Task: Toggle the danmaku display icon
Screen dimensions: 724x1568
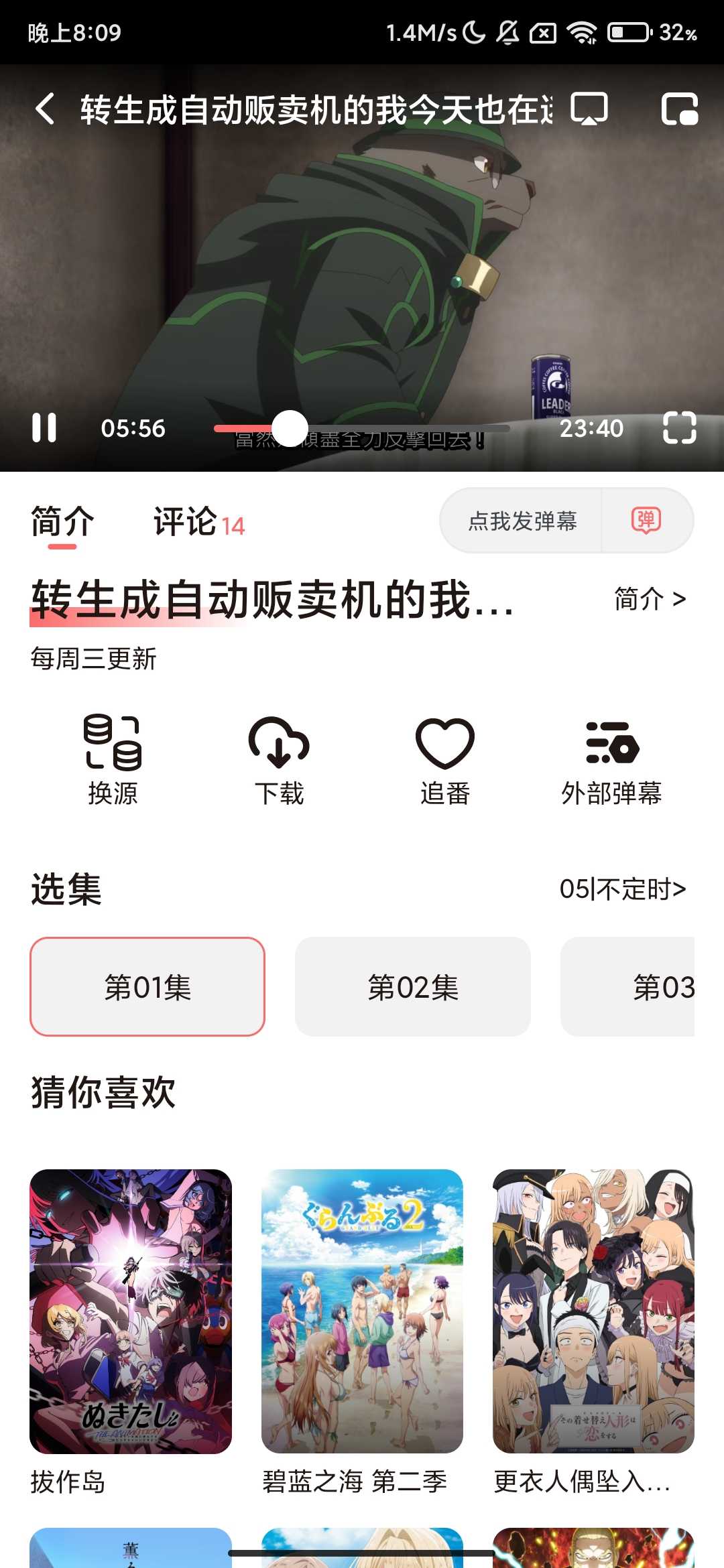Action: (646, 521)
